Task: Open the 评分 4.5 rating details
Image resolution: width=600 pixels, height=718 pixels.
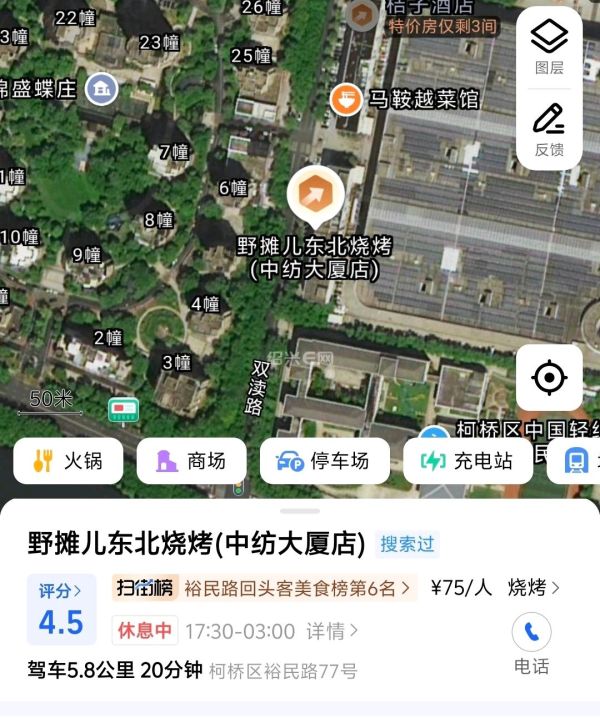Action: [x=61, y=610]
